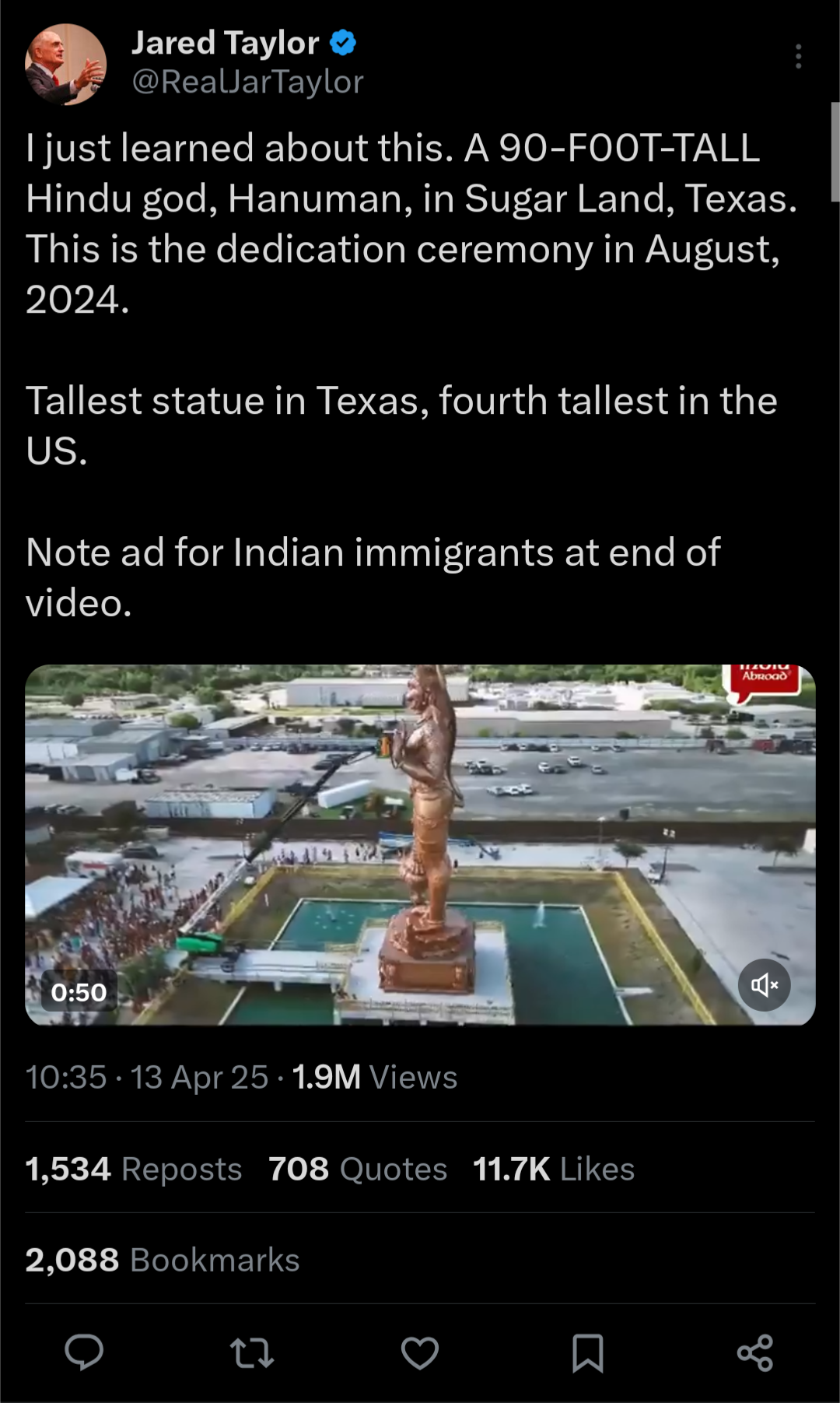This screenshot has width=840, height=1403.
Task: View the 1,534 Reposts list
Action: 134,1169
